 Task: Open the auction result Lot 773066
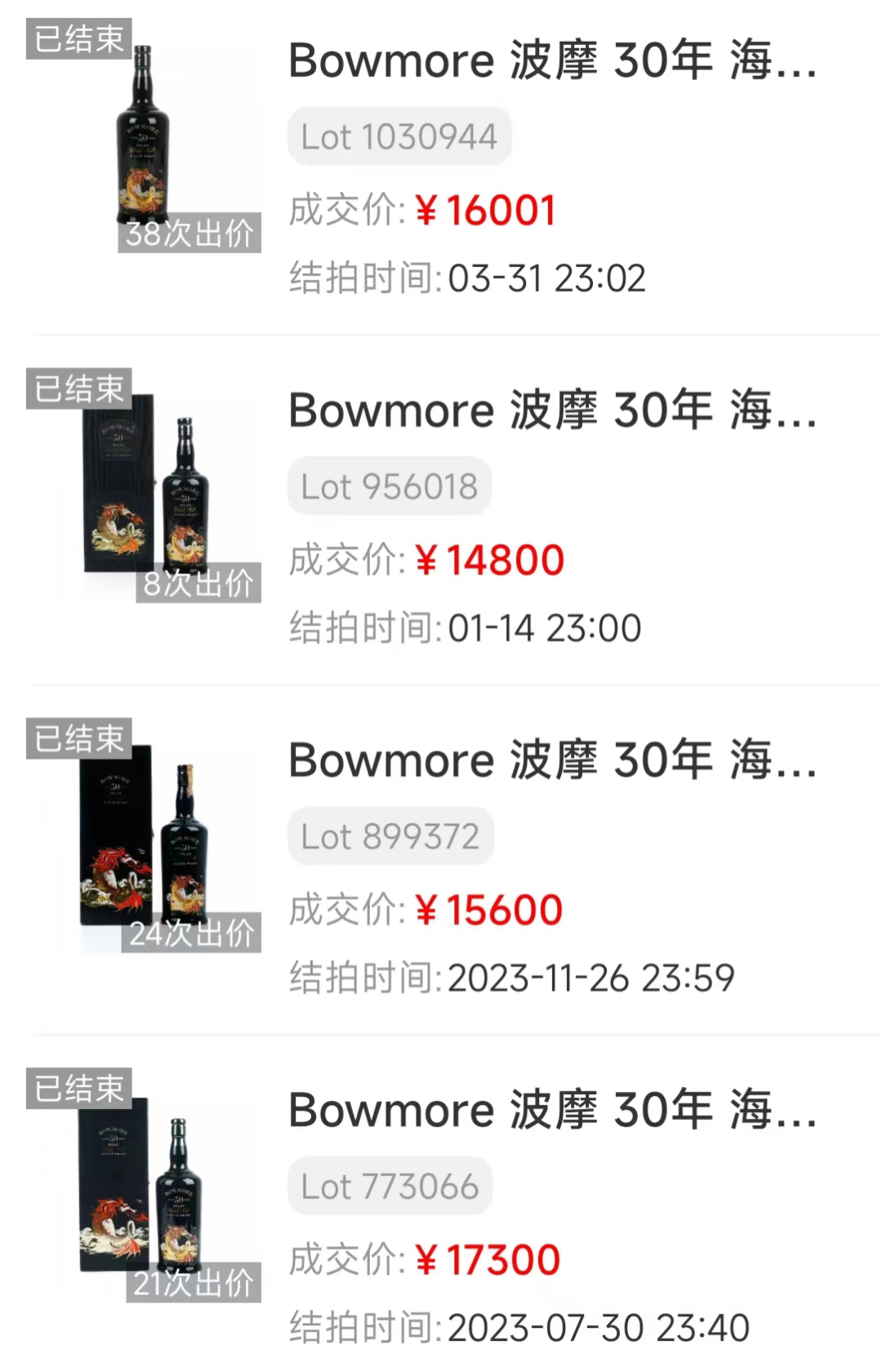(x=552, y=1111)
